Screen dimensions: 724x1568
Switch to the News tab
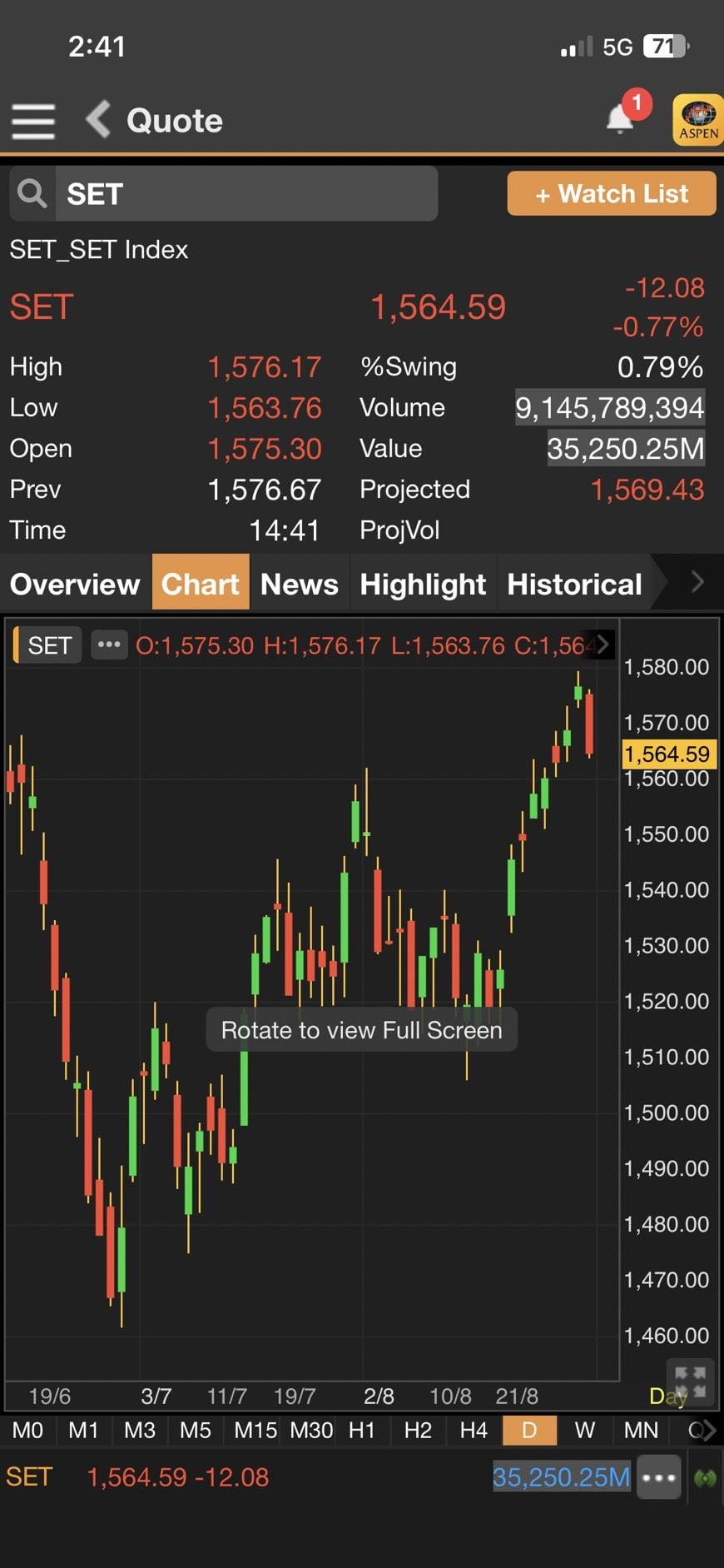(299, 584)
